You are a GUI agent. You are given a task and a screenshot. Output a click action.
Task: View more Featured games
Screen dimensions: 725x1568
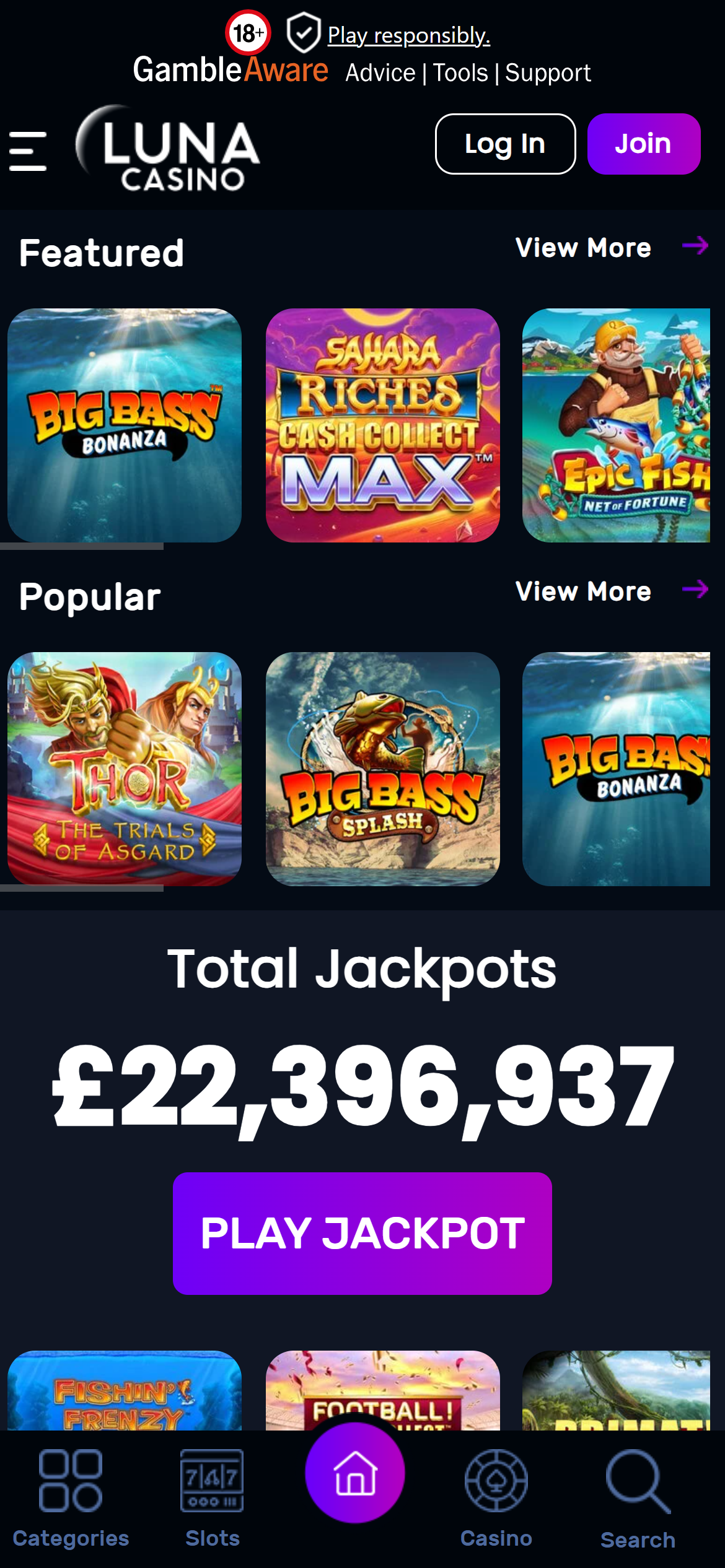[x=611, y=248]
